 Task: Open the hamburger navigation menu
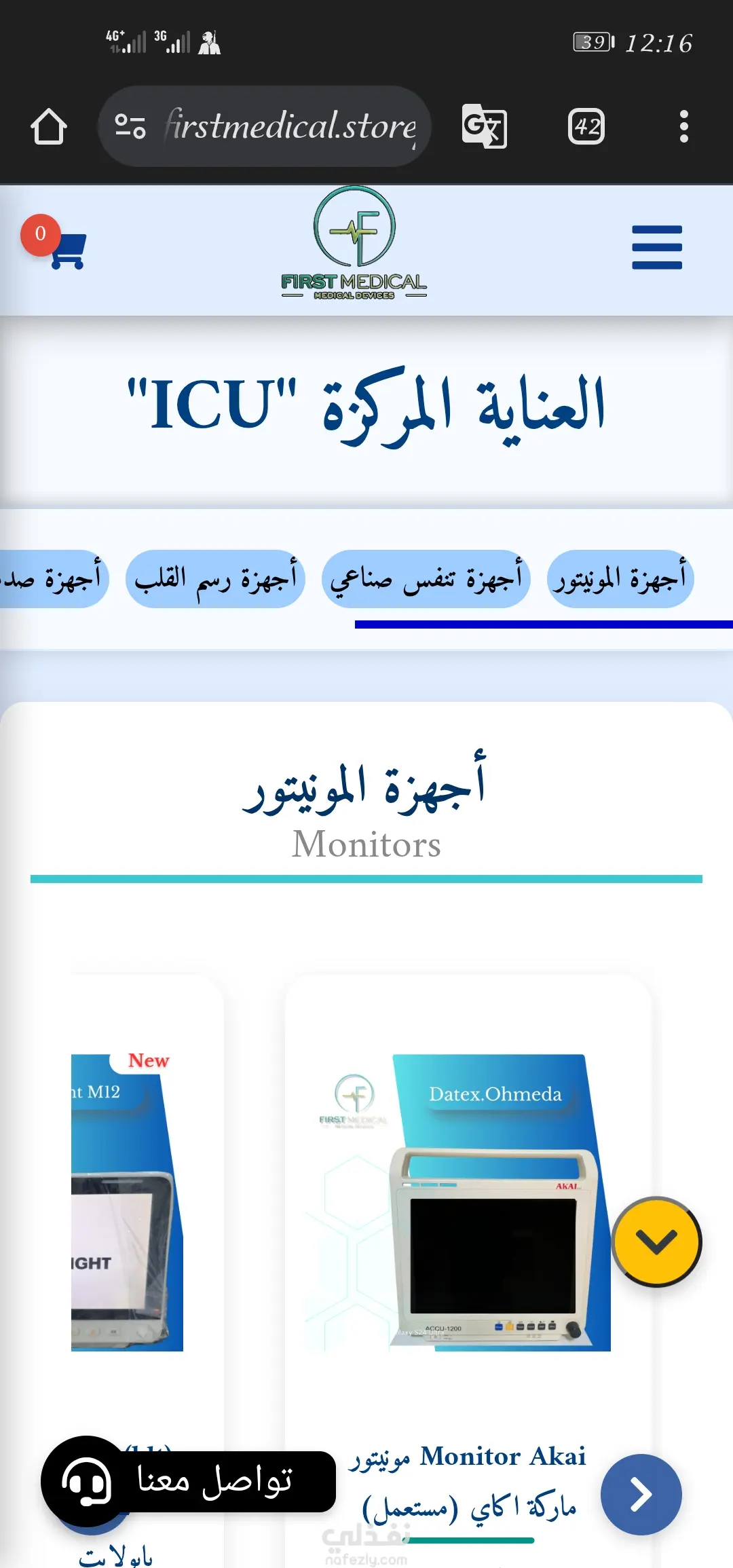point(656,248)
